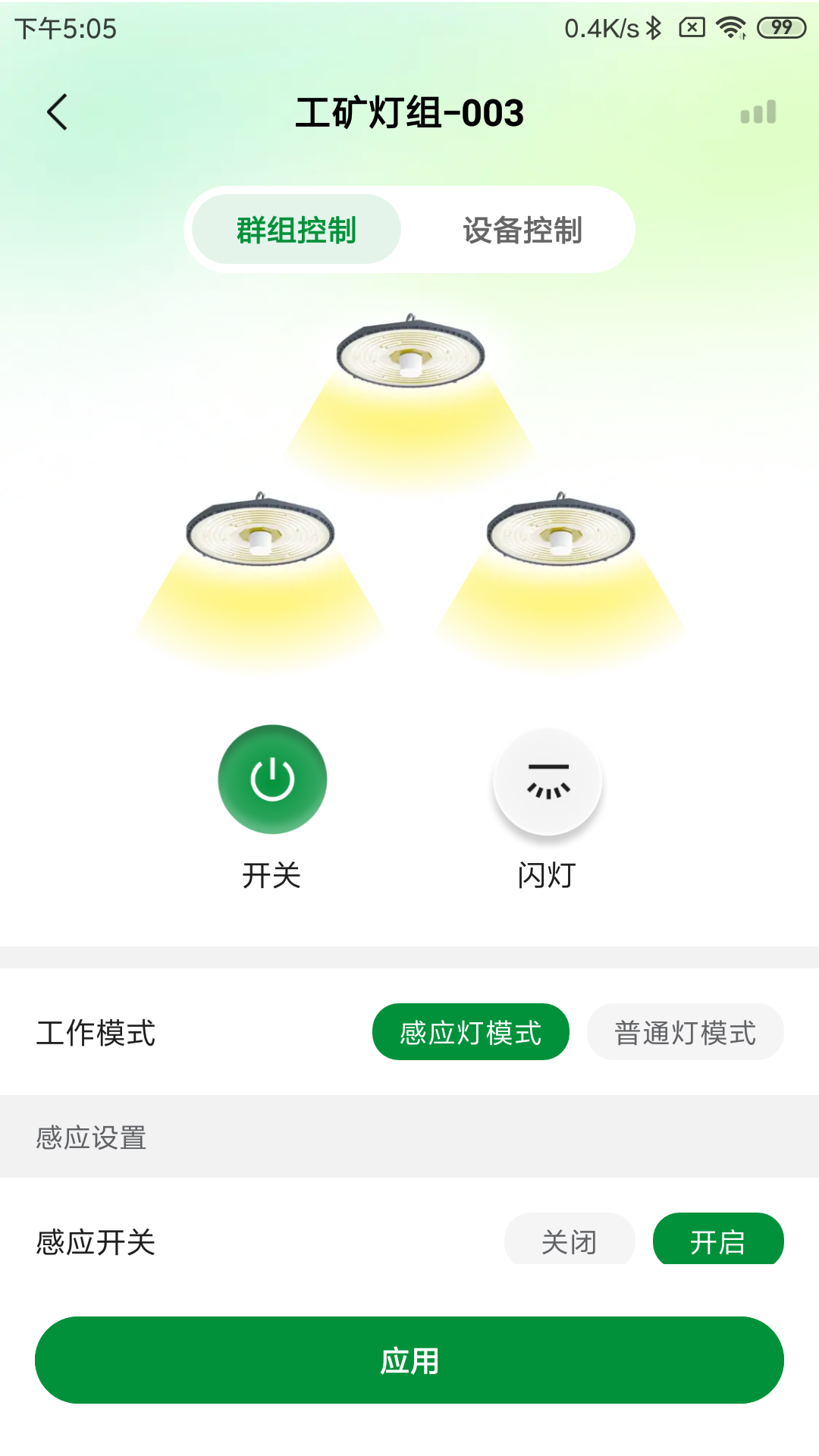The width and height of the screenshot is (819, 1456).
Task: Tap the 闪灯 flash light icon
Action: pyautogui.click(x=548, y=780)
